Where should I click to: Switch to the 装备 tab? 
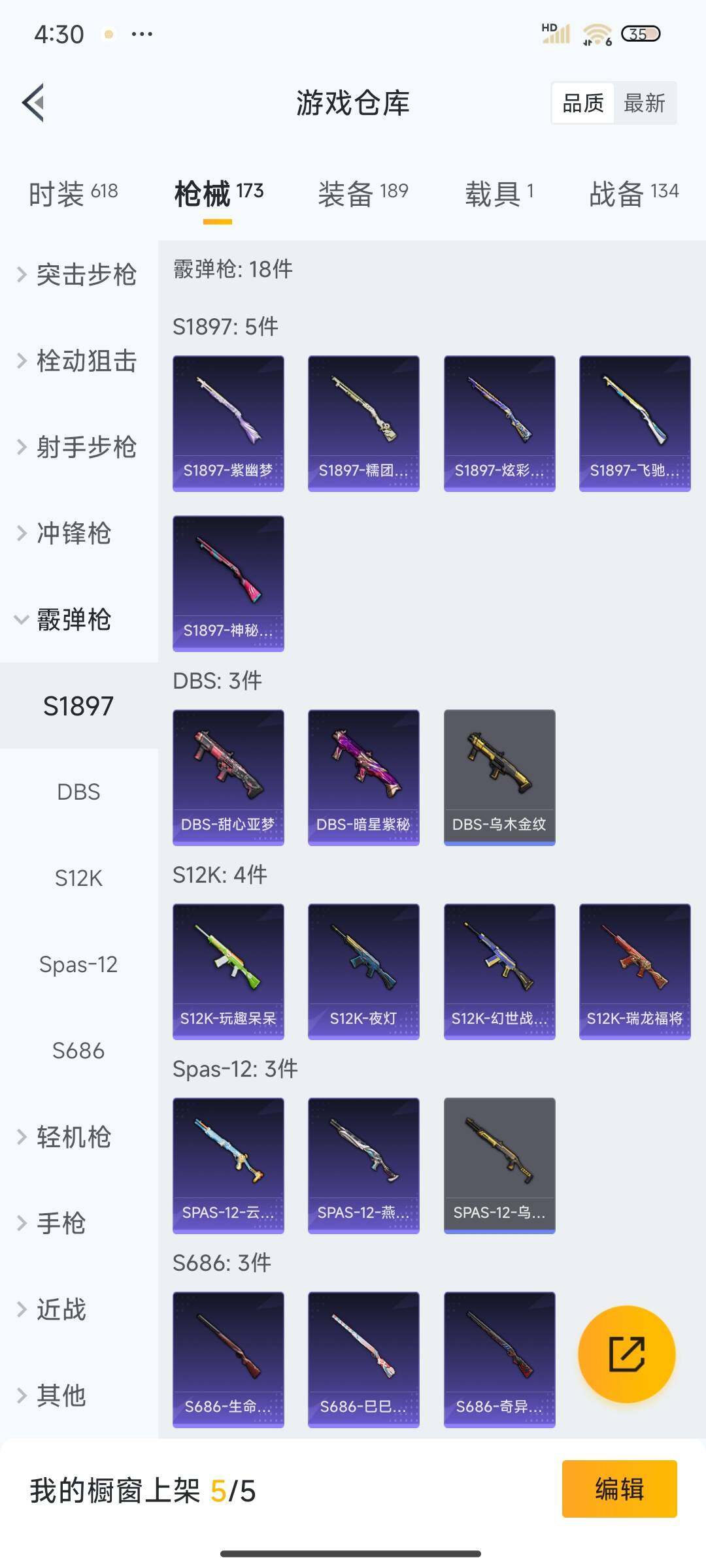coord(363,193)
